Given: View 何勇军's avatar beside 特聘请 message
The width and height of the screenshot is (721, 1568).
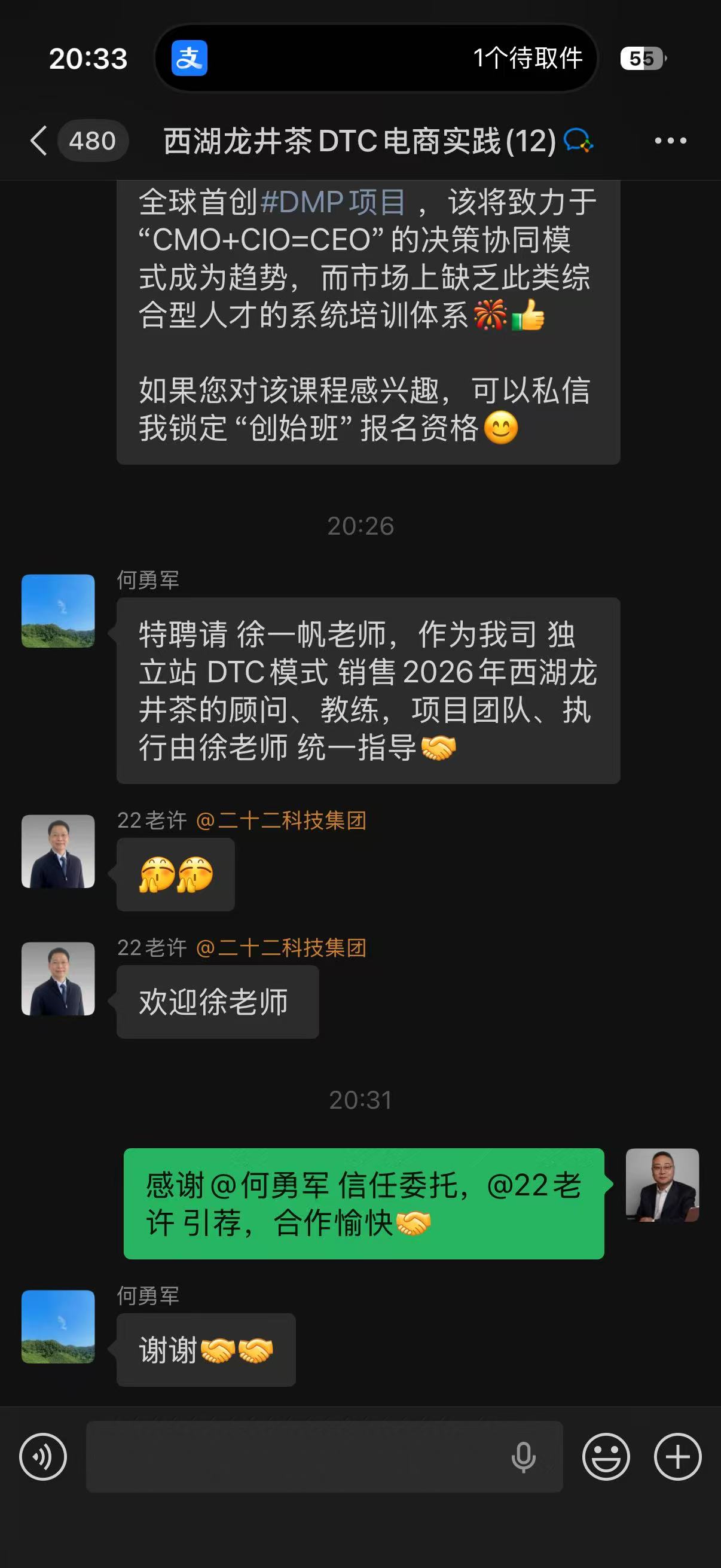Looking at the screenshot, I should click(x=59, y=611).
